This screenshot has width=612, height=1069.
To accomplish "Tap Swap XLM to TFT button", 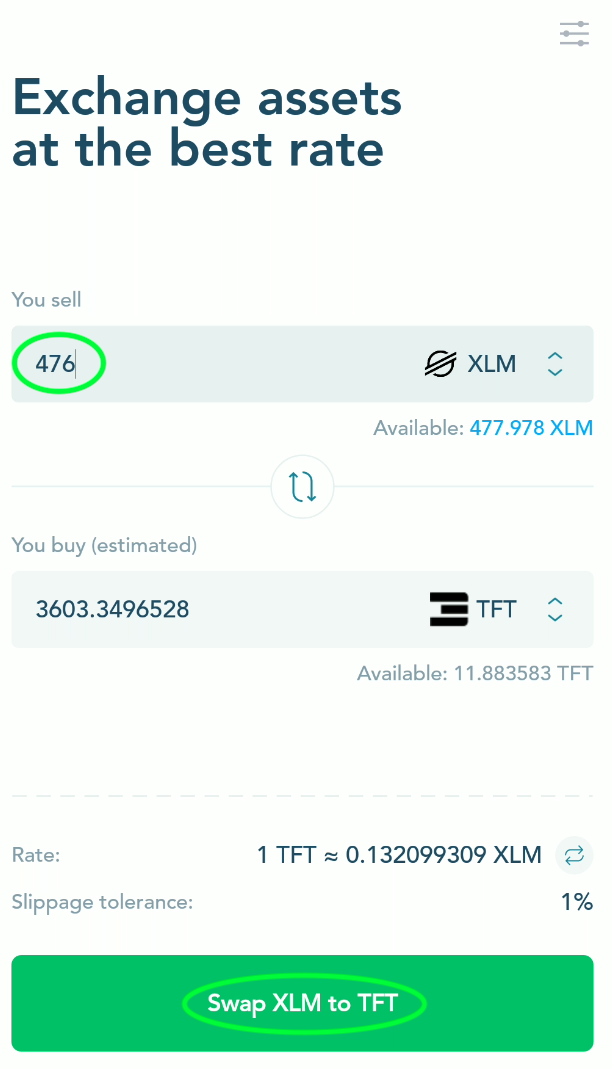I will pos(302,1003).
